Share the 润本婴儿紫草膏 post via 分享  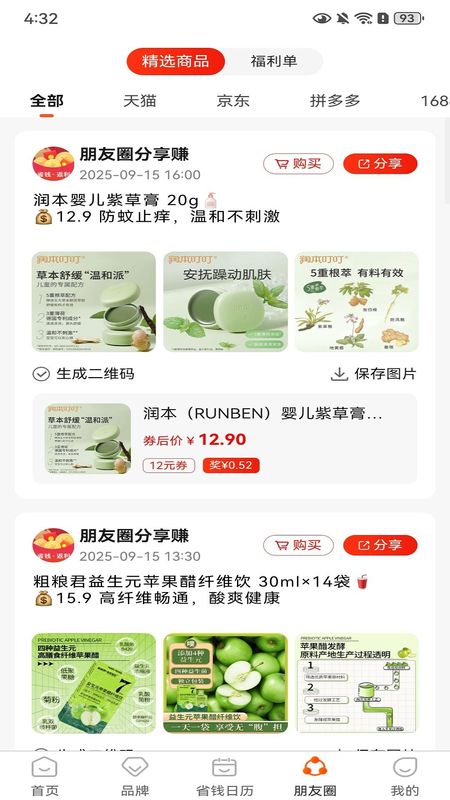pos(380,164)
